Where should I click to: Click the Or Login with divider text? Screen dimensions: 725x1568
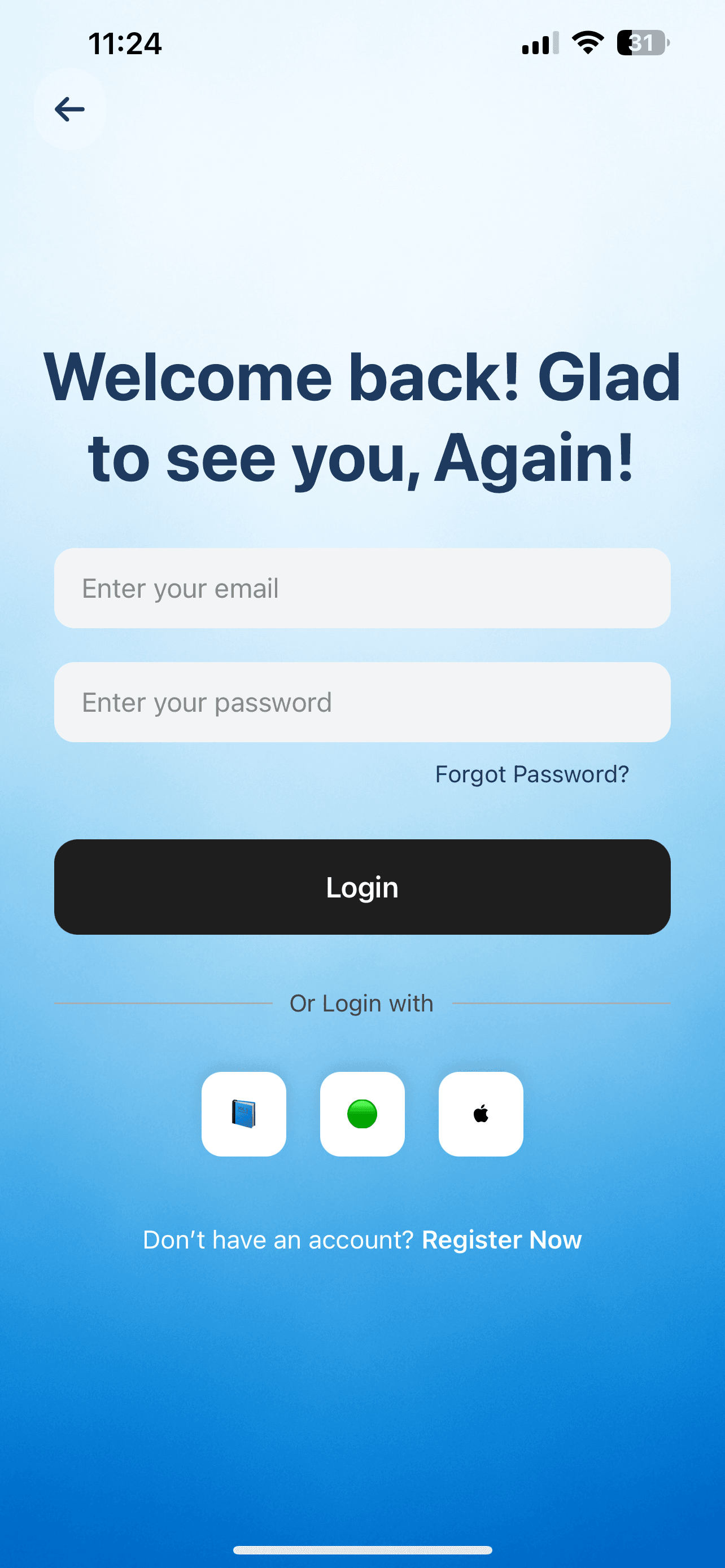[x=361, y=1002]
